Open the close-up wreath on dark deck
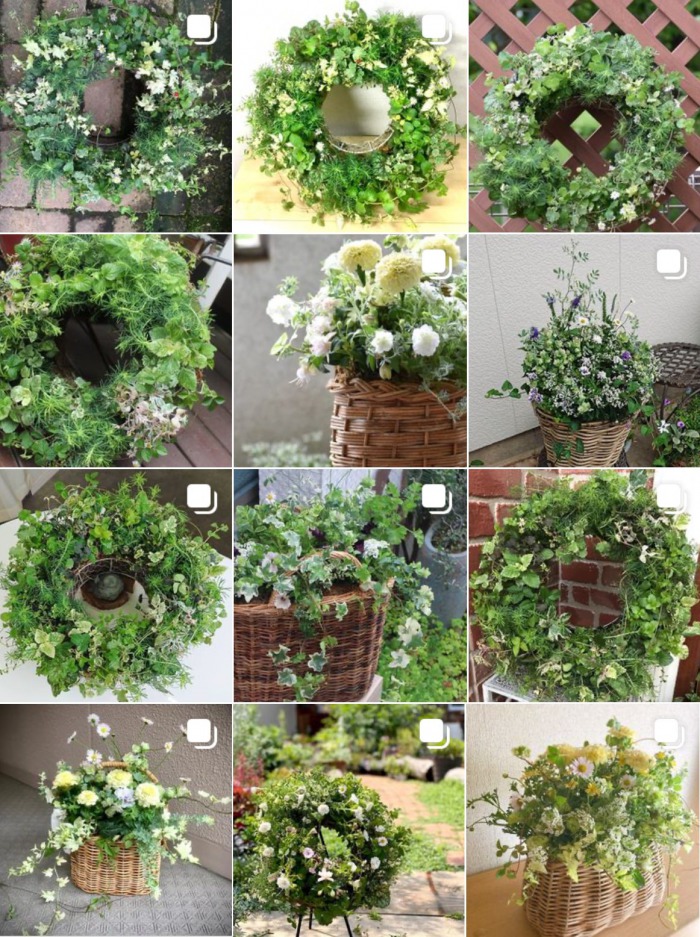 point(115,350)
